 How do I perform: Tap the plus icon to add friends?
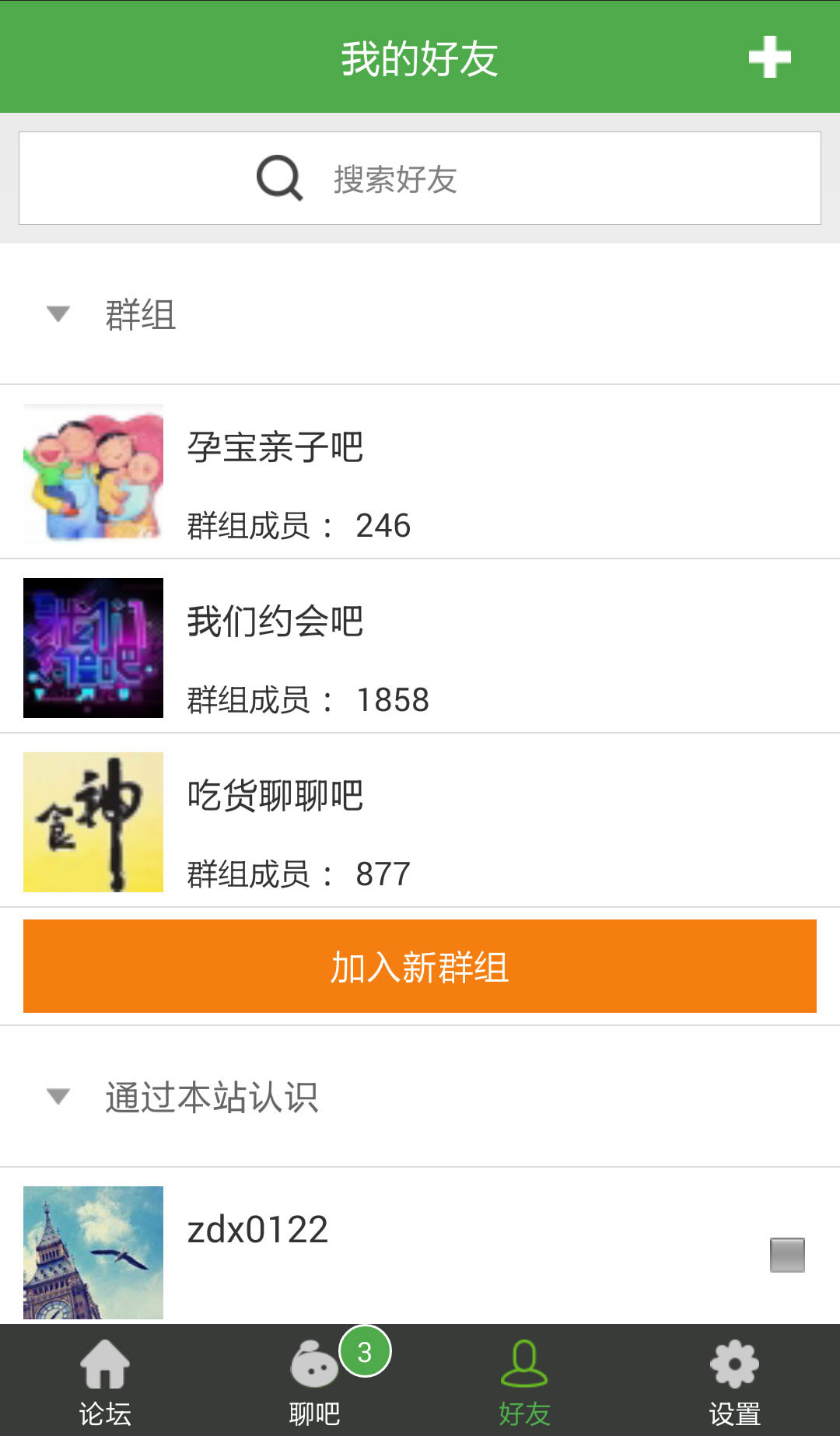(769, 57)
